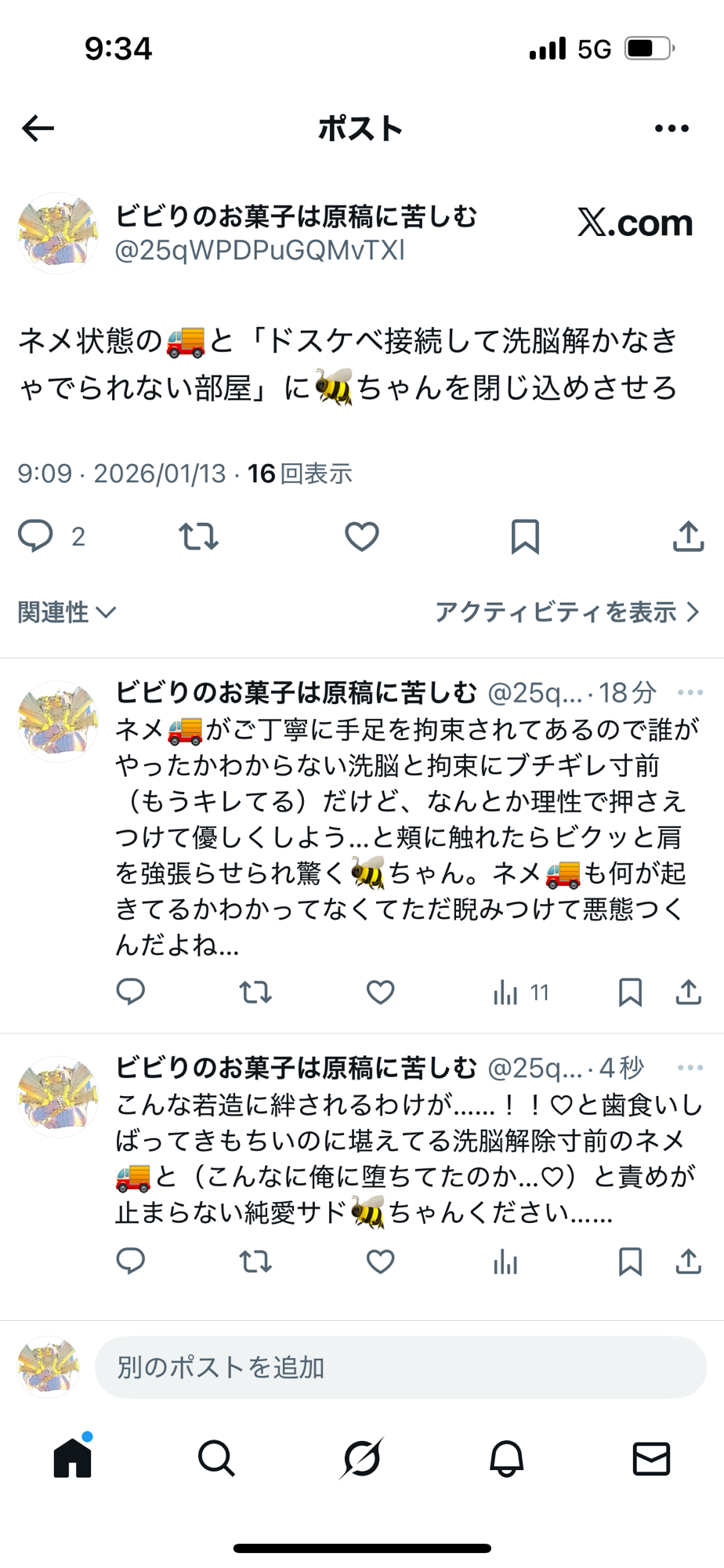Screen dimensions: 724x1568
Task: Open the messages envelope tab
Action: 651,1458
